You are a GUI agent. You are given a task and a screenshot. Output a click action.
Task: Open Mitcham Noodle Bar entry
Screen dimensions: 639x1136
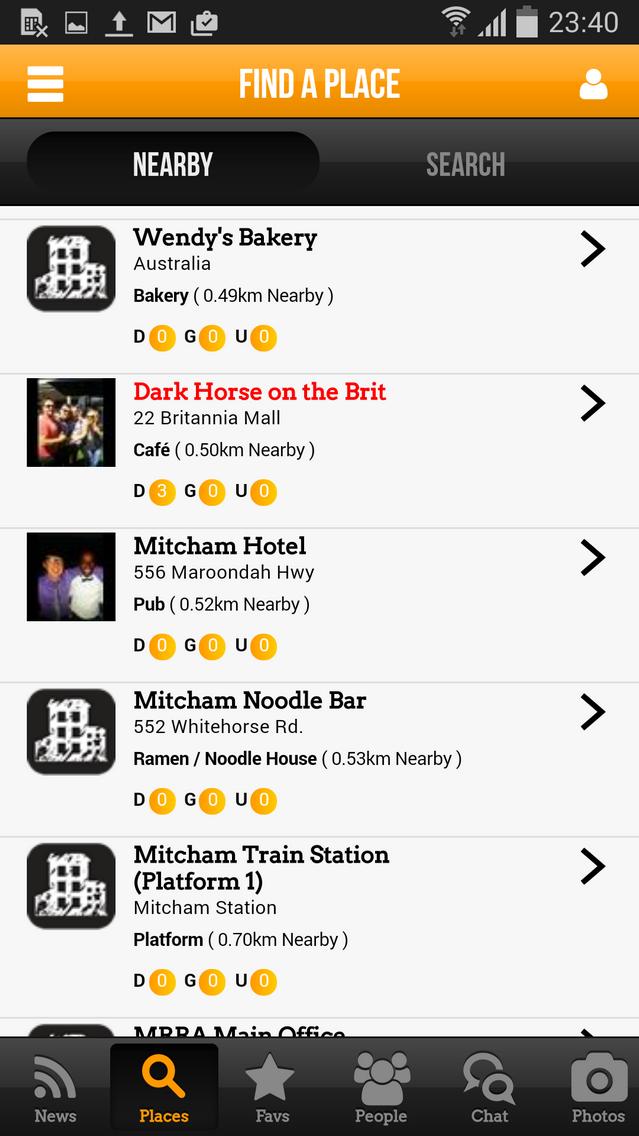pyautogui.click(x=320, y=757)
